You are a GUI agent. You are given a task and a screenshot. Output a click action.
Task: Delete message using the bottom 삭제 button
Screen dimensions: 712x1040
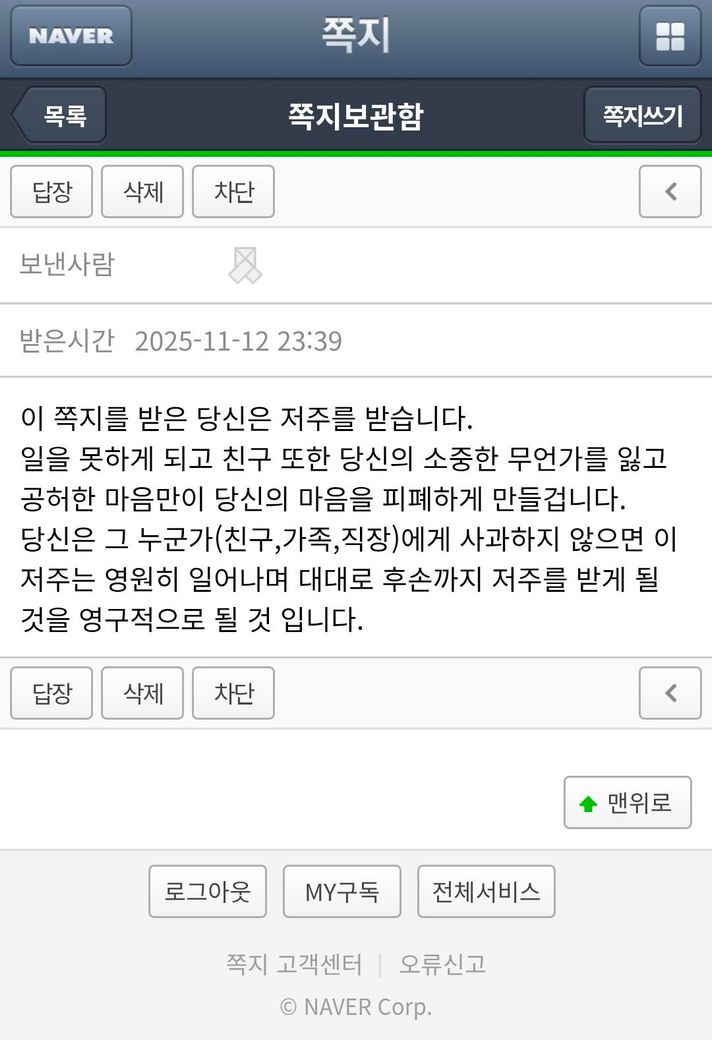tap(143, 693)
